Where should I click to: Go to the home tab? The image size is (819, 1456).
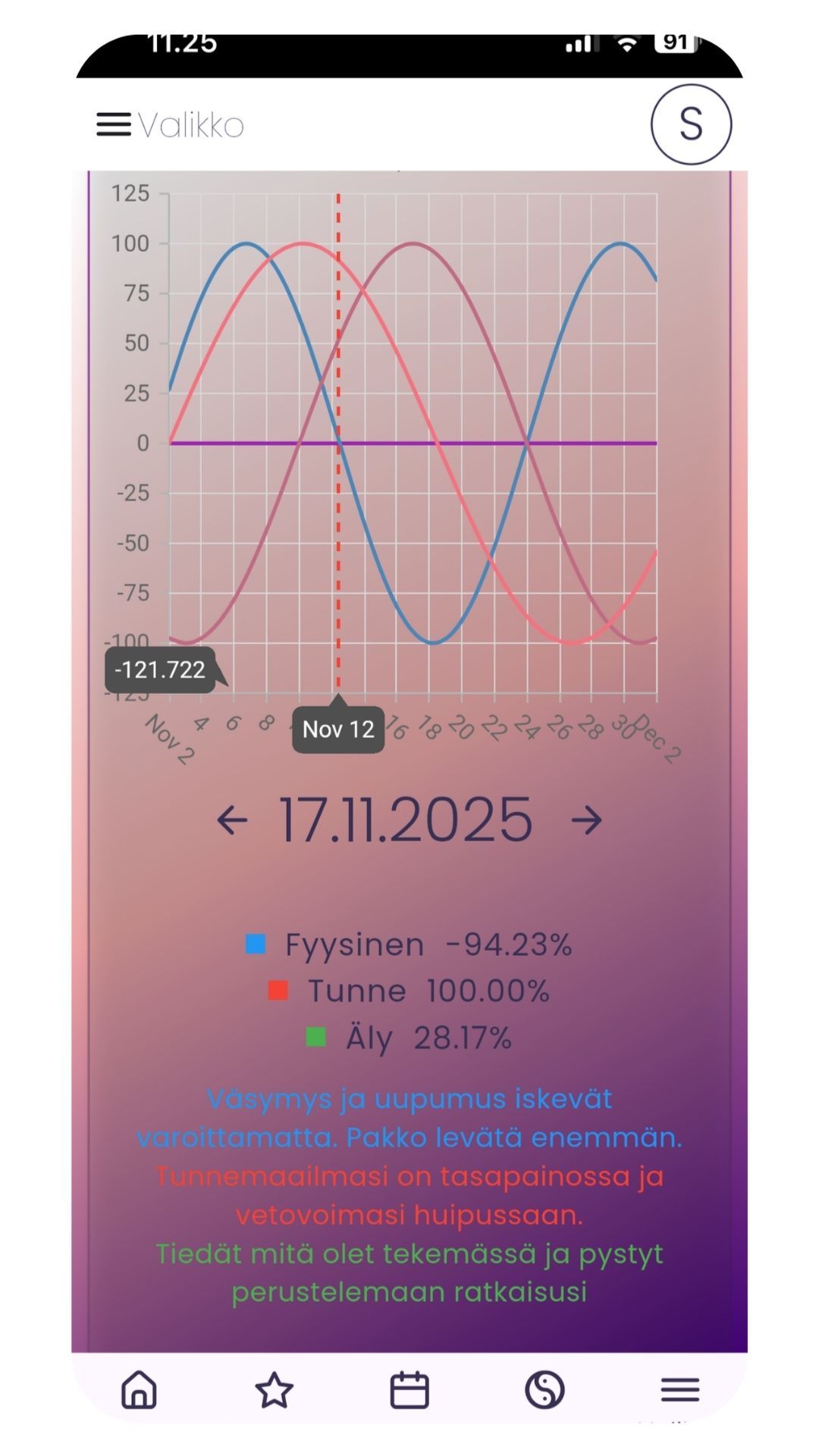tap(140, 1390)
